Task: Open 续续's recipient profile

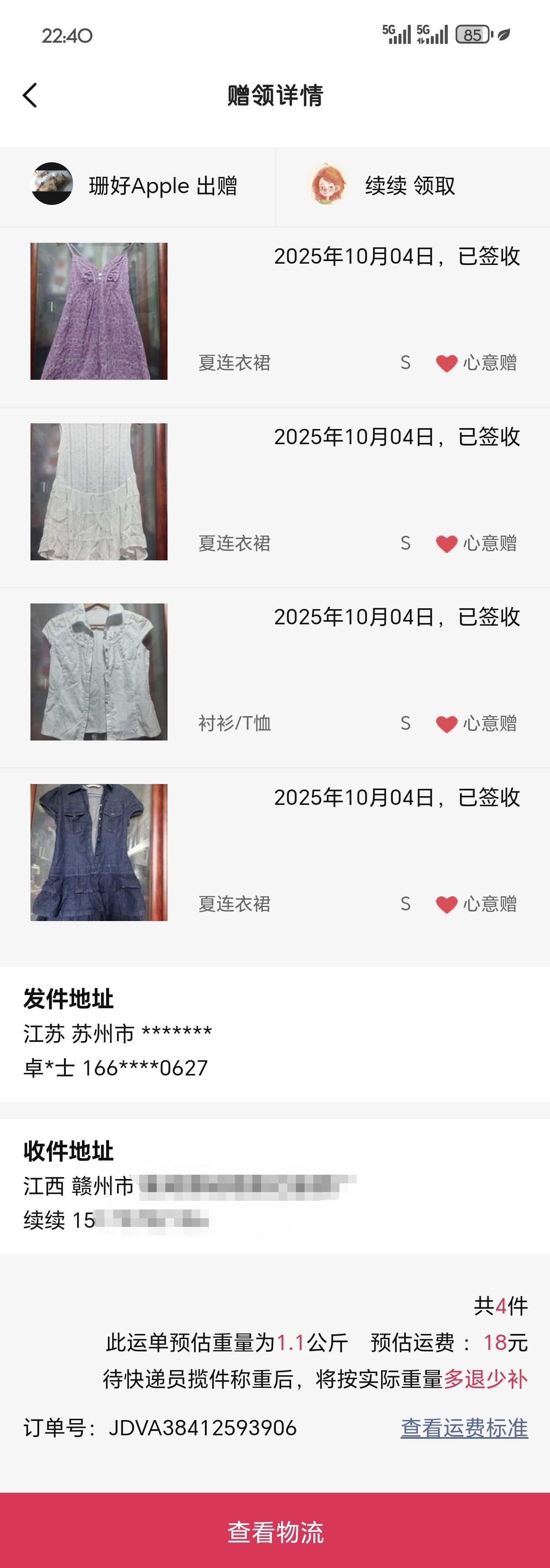Action: (x=328, y=184)
